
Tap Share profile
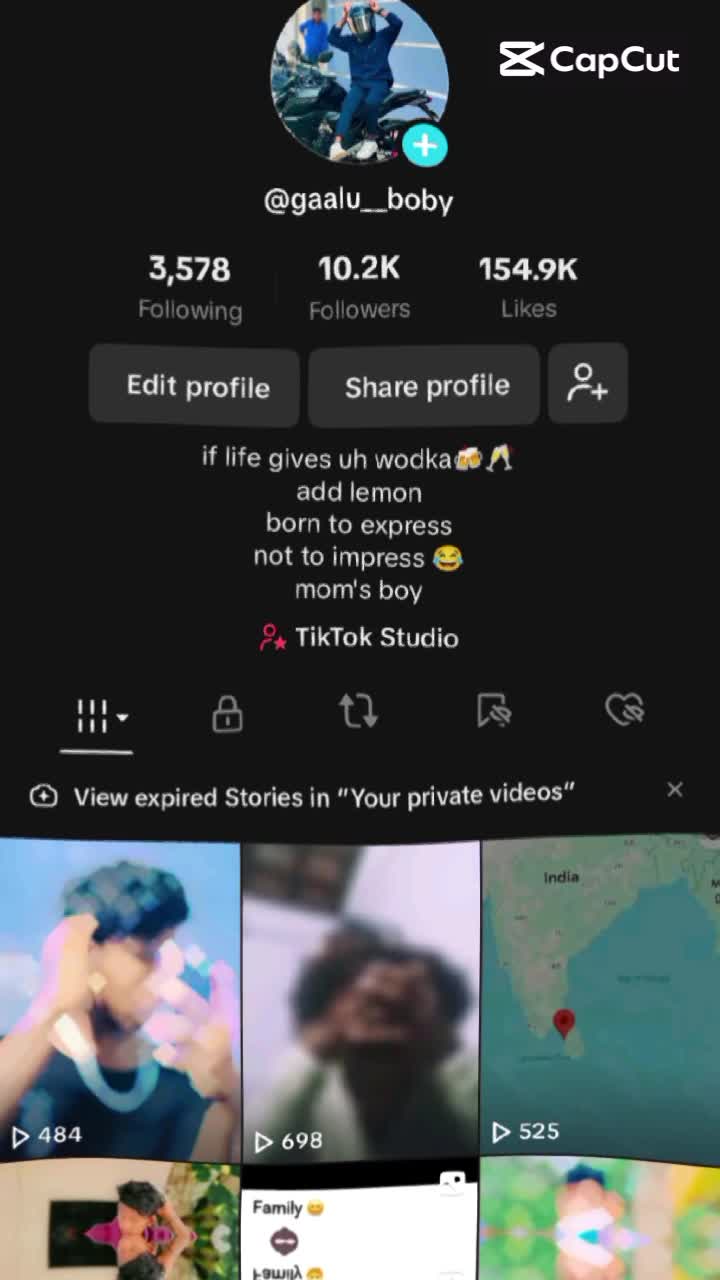(x=426, y=387)
